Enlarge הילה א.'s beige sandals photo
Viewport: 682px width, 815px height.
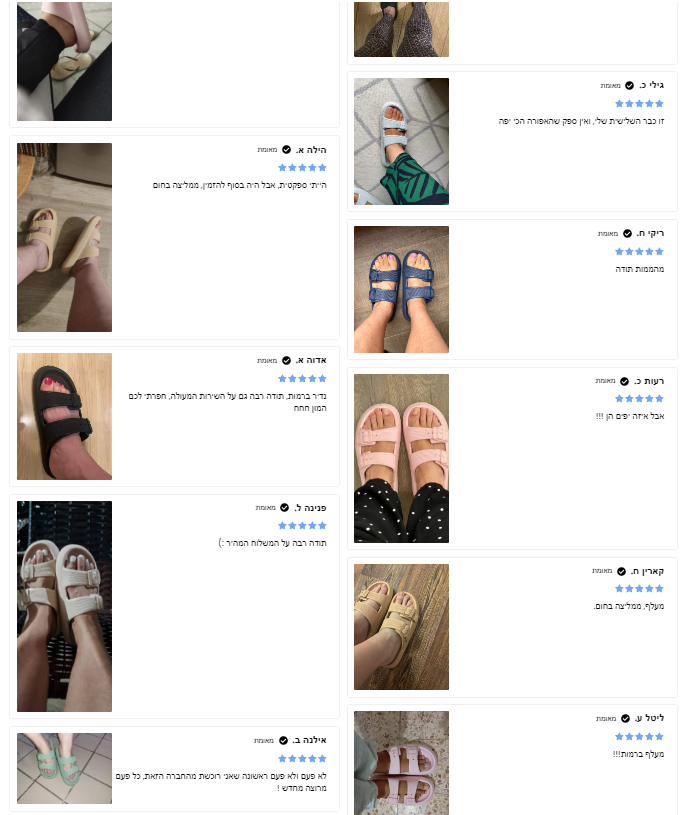(x=64, y=237)
